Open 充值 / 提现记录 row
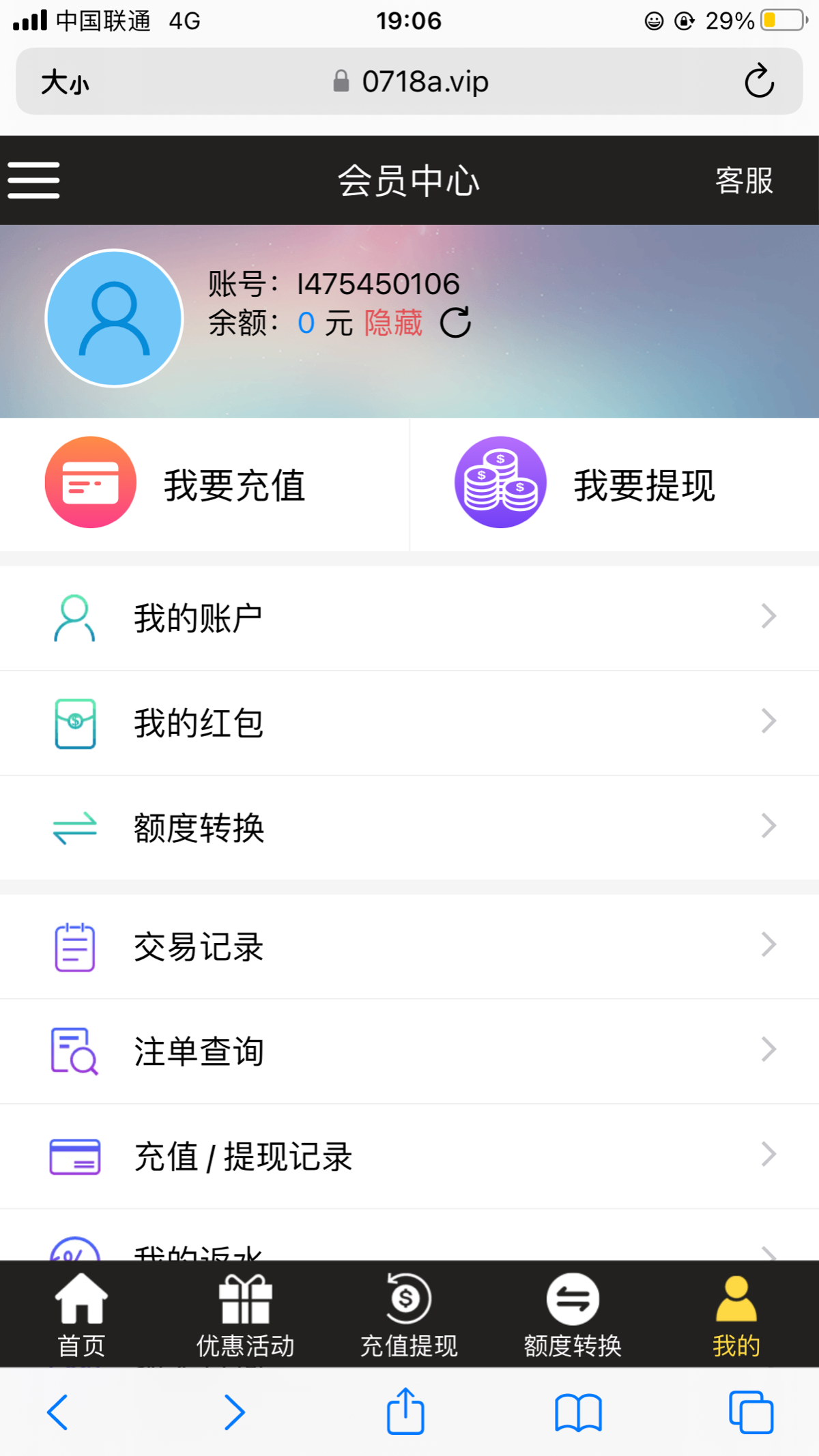This screenshot has width=819, height=1456. tap(409, 1156)
